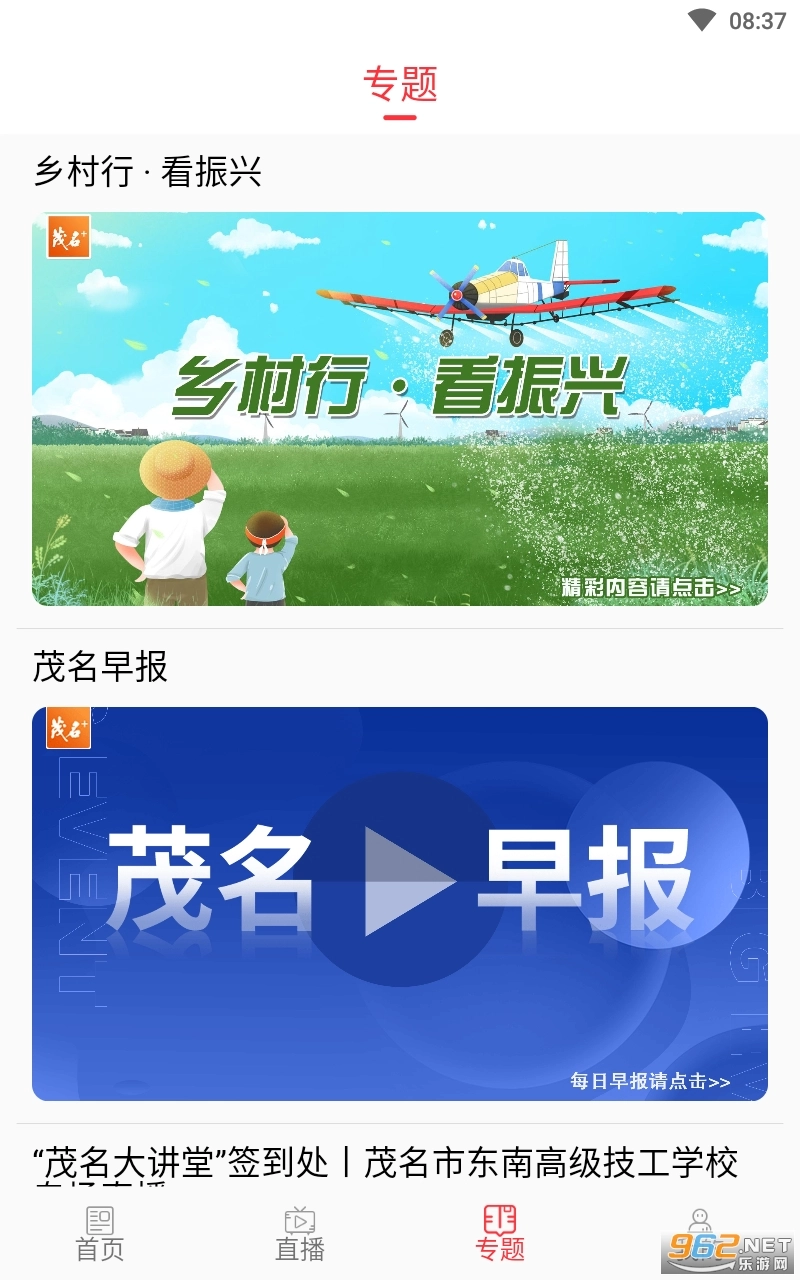The image size is (800, 1280).
Task: Open the 茂名大讲堂 签到处 topic
Action: pos(386,1164)
